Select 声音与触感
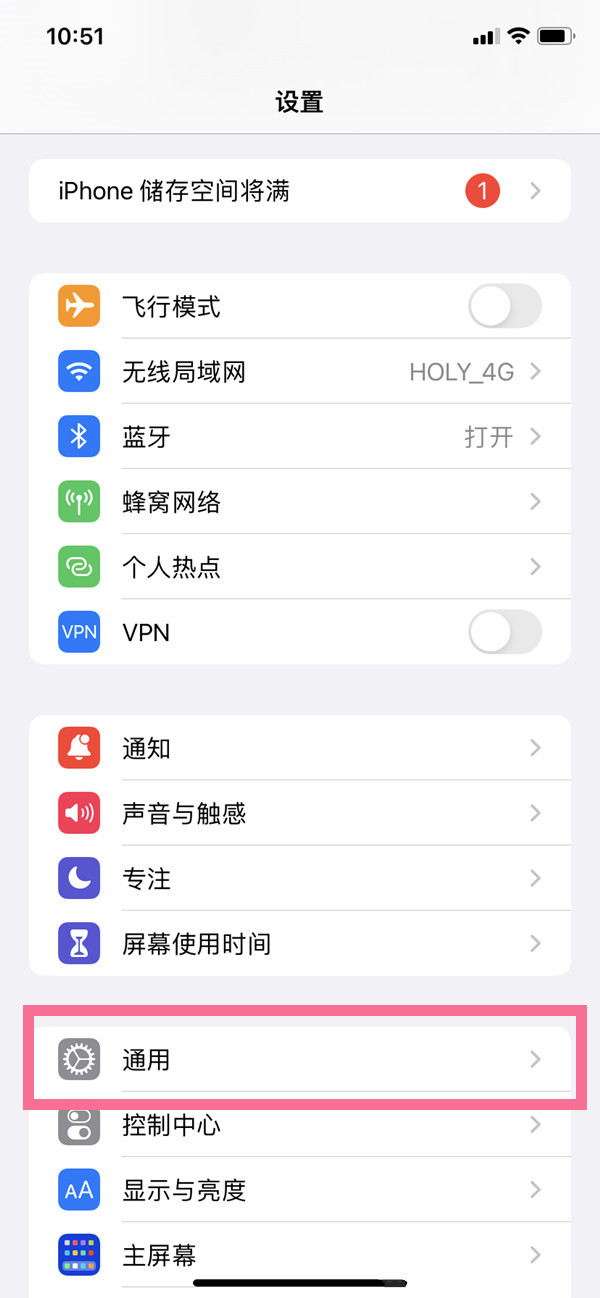This screenshot has width=600, height=1298. pyautogui.click(x=300, y=813)
